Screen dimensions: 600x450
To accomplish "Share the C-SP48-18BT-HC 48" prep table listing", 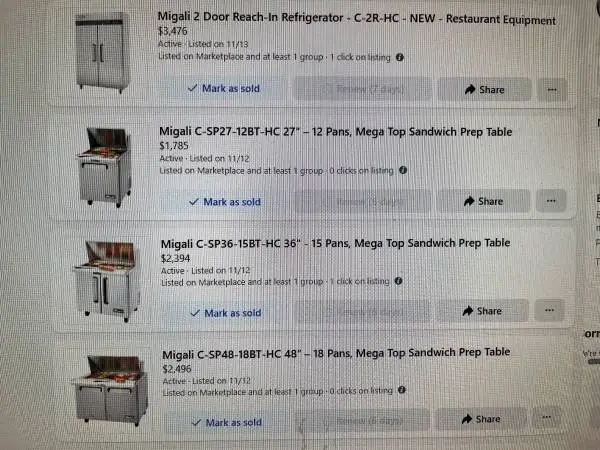I will [480, 420].
